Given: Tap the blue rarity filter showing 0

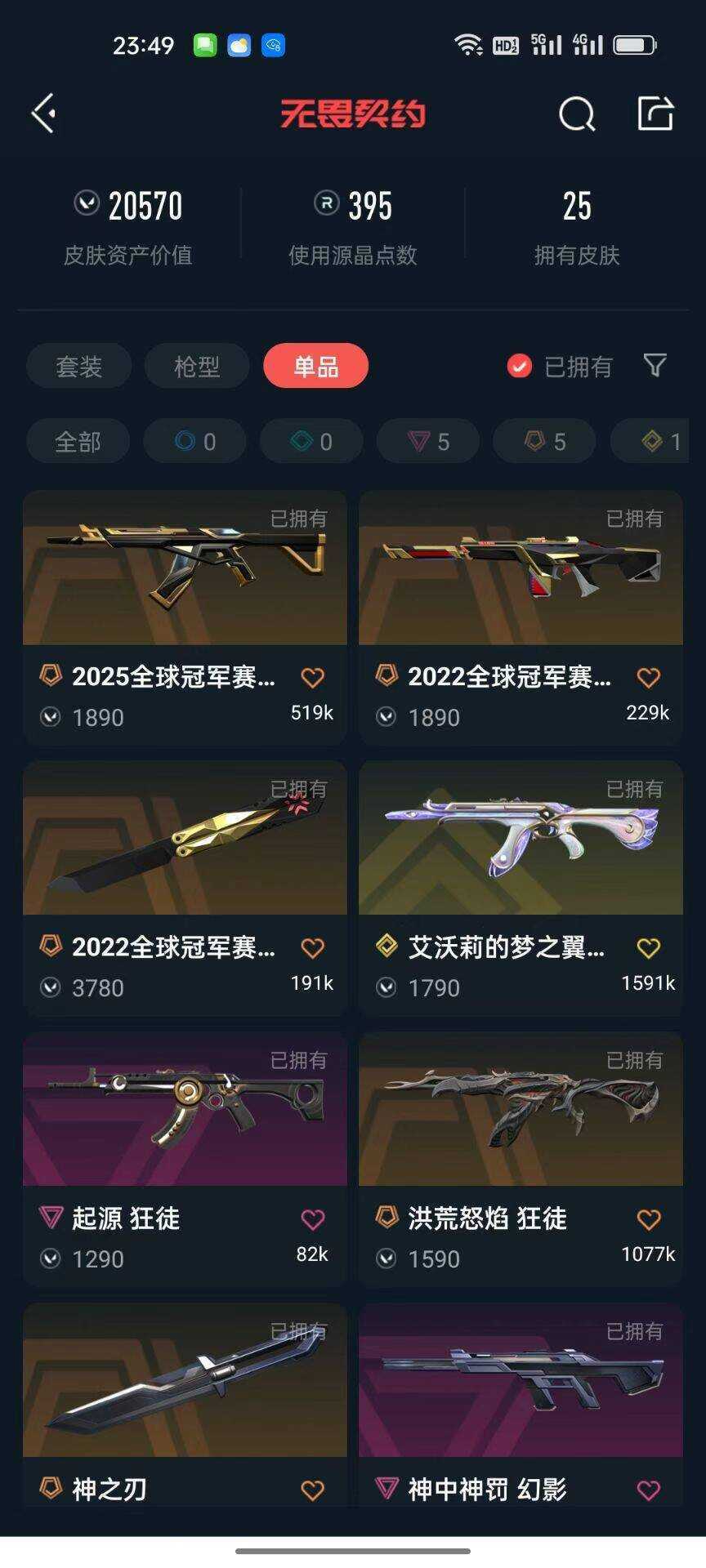Looking at the screenshot, I should pos(194,441).
